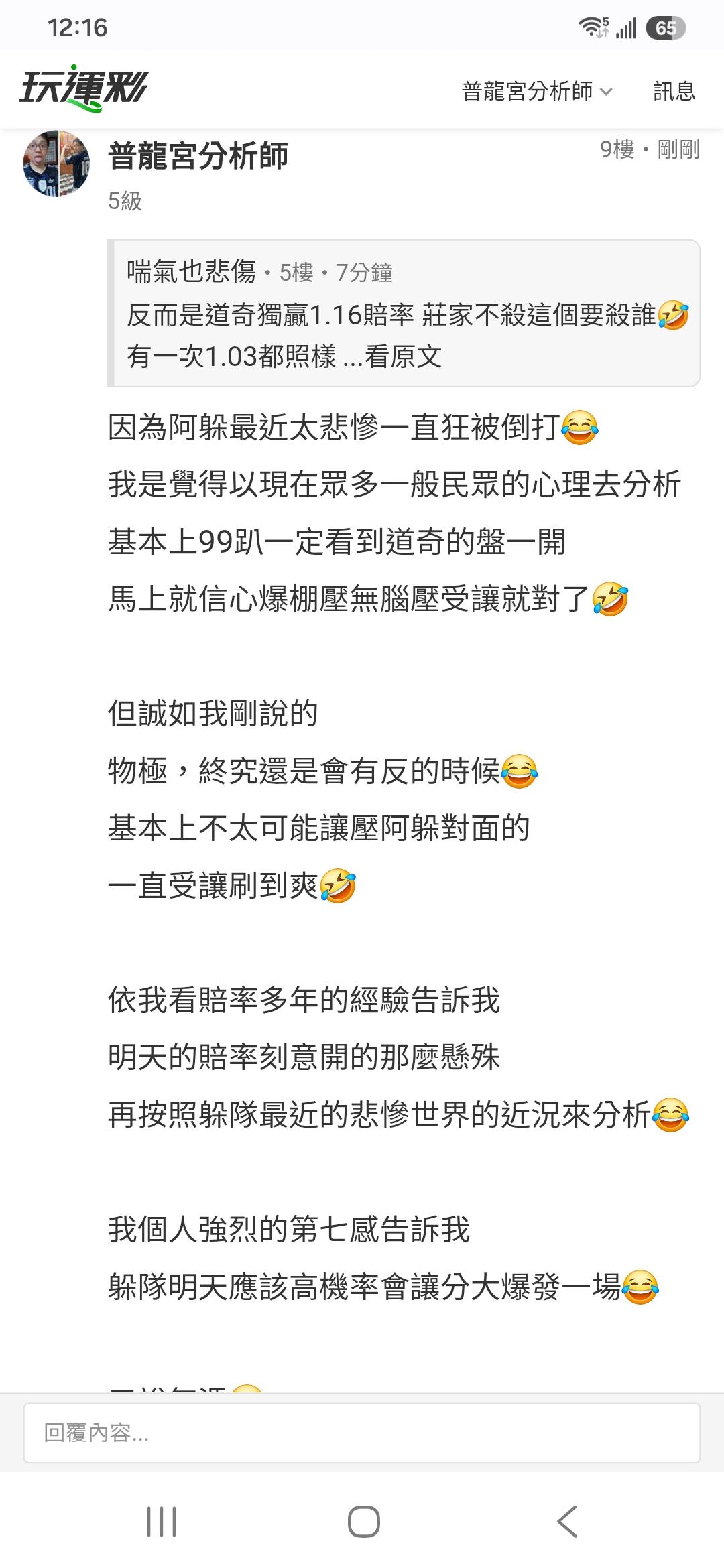Open the 普龍宮分析師 username link

tap(198, 155)
